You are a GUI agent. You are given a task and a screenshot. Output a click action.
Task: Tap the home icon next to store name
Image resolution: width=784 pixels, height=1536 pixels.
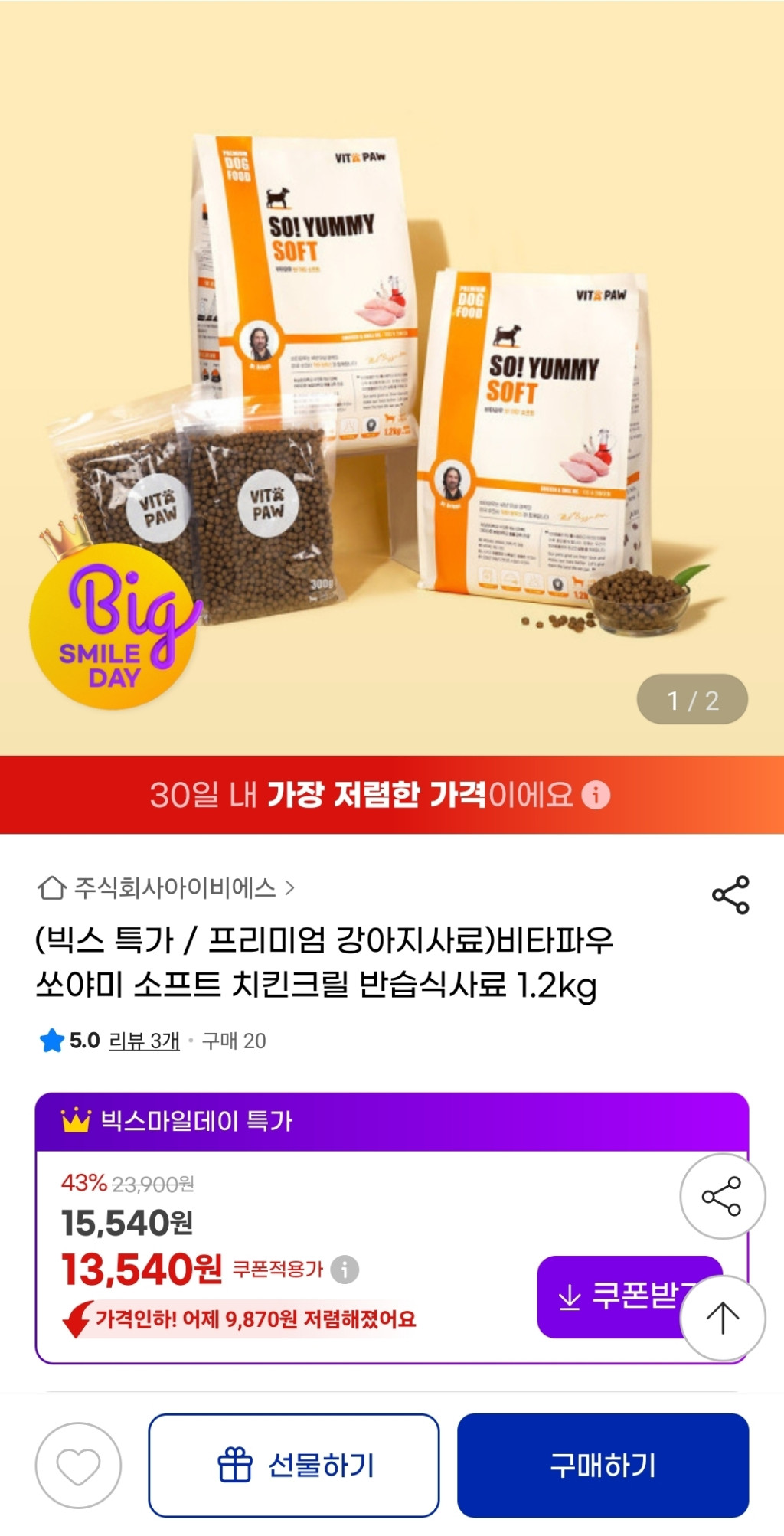coord(53,887)
